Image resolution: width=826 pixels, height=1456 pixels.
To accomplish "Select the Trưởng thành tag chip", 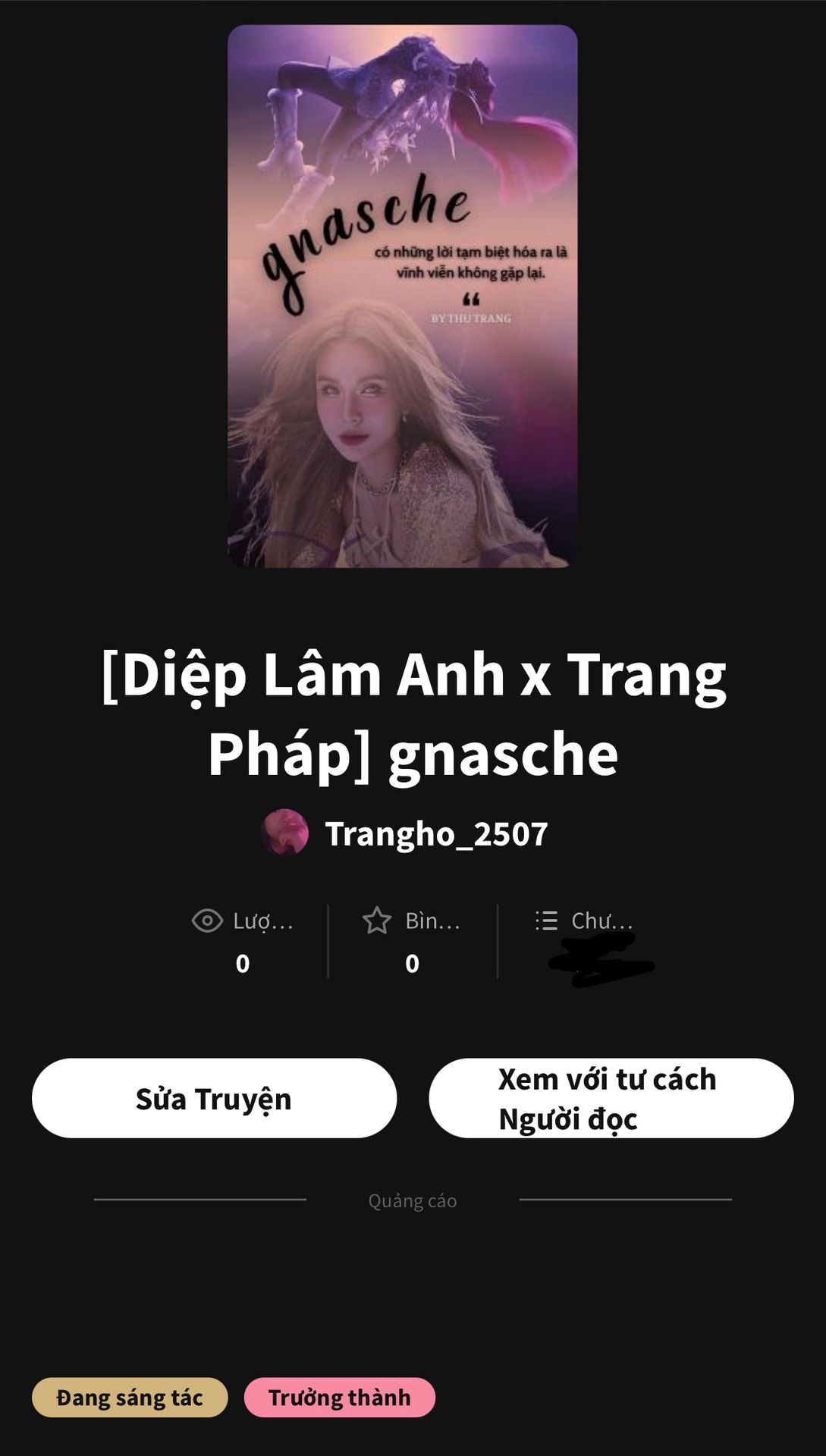I will pyautogui.click(x=340, y=1398).
